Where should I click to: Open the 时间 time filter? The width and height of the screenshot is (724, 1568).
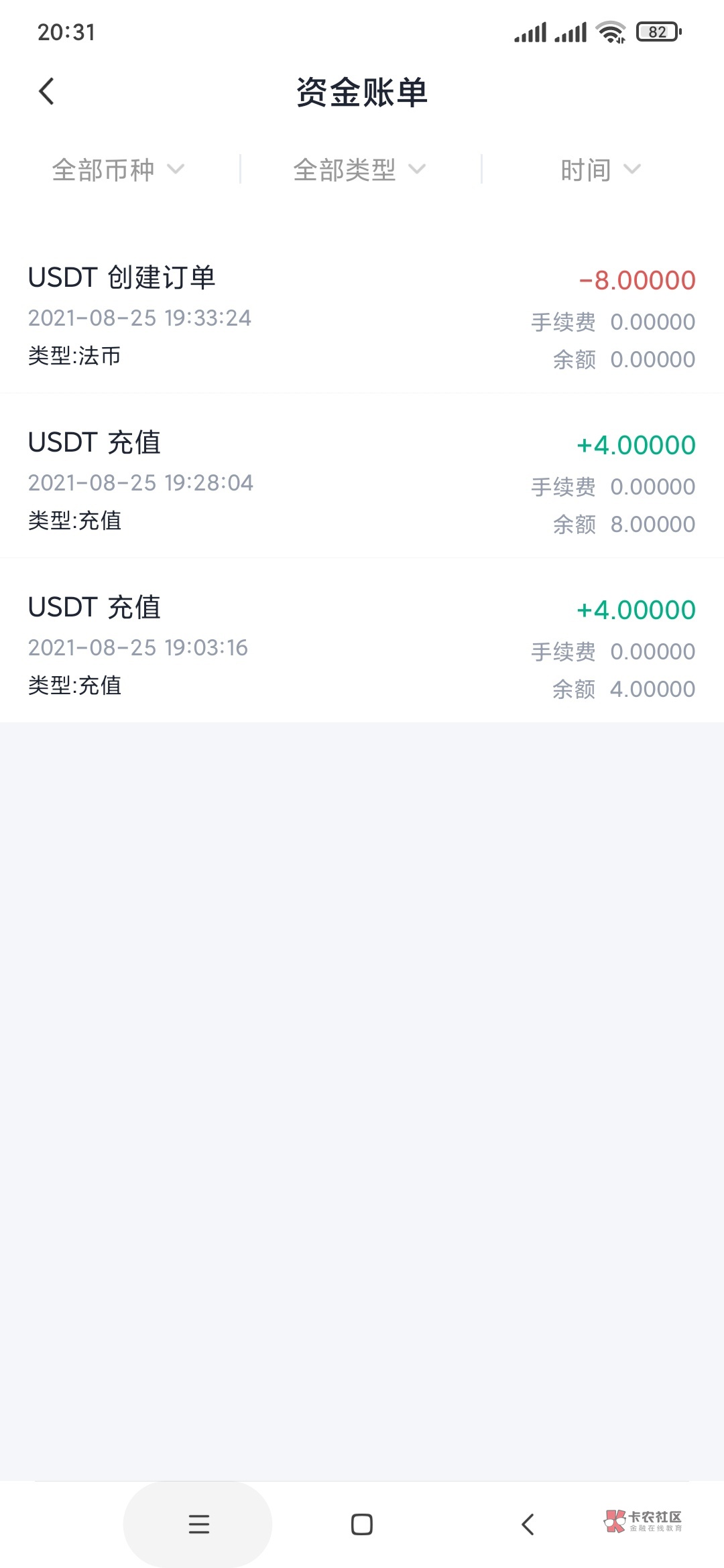(x=601, y=170)
